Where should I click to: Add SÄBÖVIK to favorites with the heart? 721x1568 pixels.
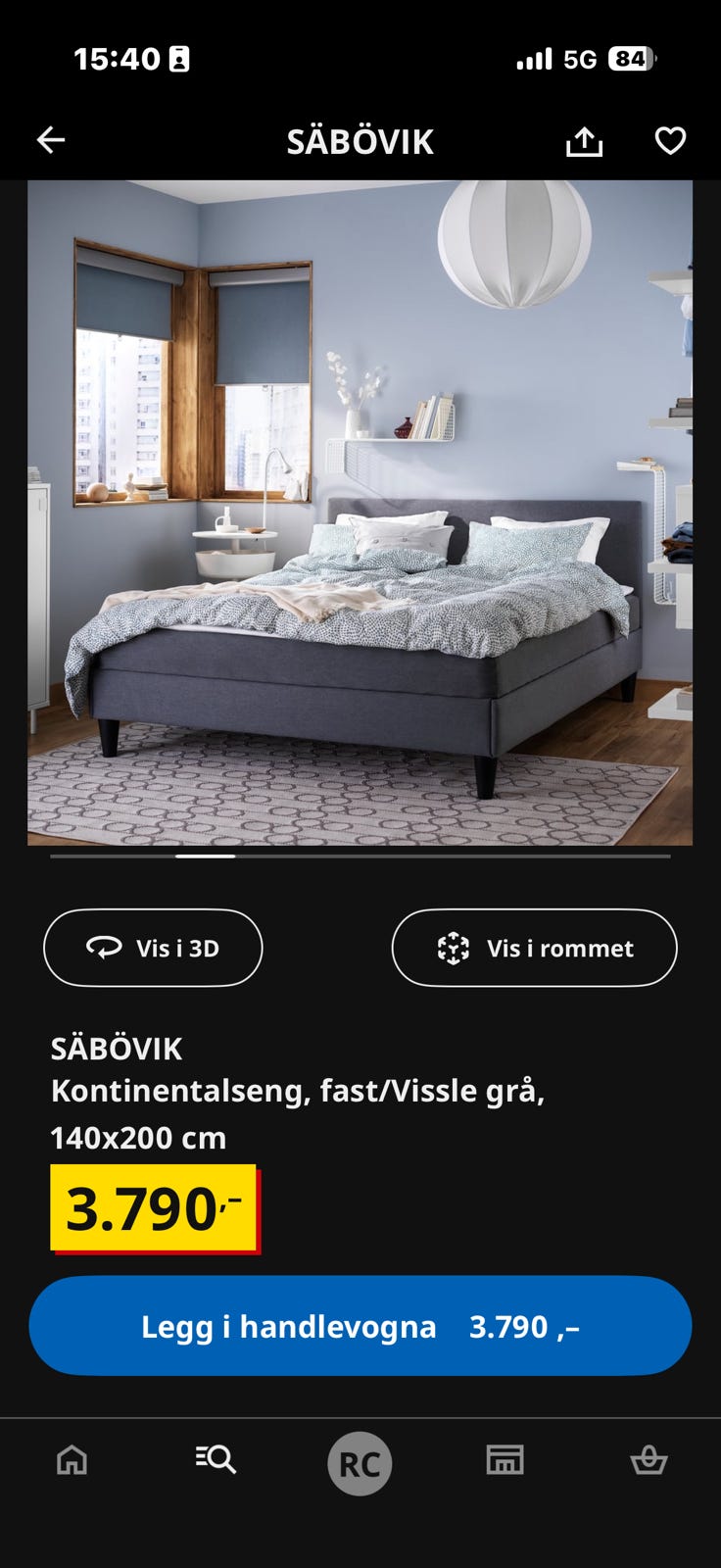[x=669, y=139]
